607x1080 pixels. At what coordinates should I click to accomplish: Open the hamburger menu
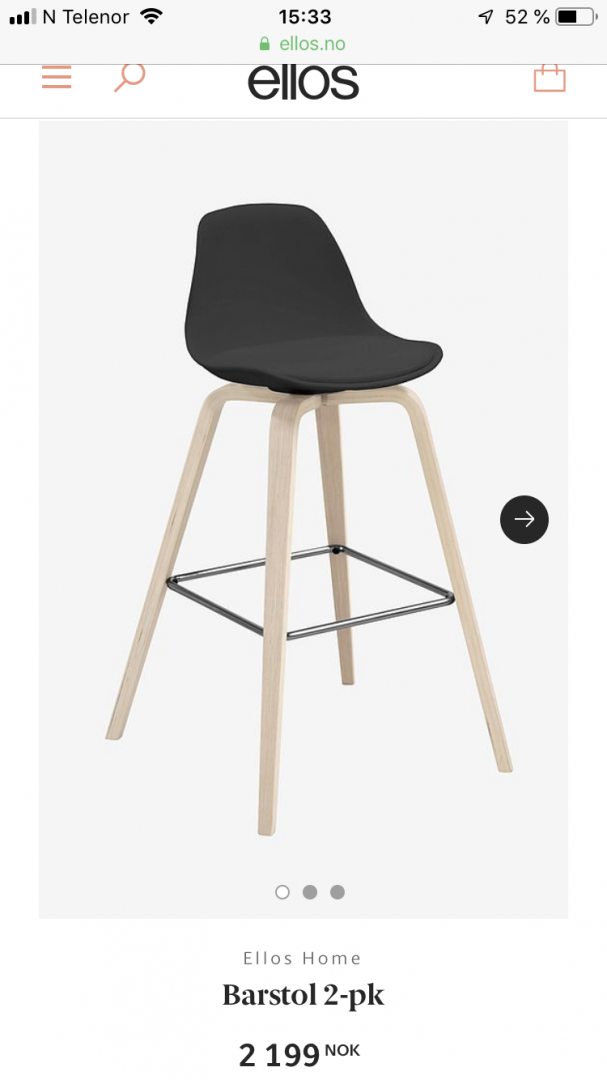click(57, 78)
